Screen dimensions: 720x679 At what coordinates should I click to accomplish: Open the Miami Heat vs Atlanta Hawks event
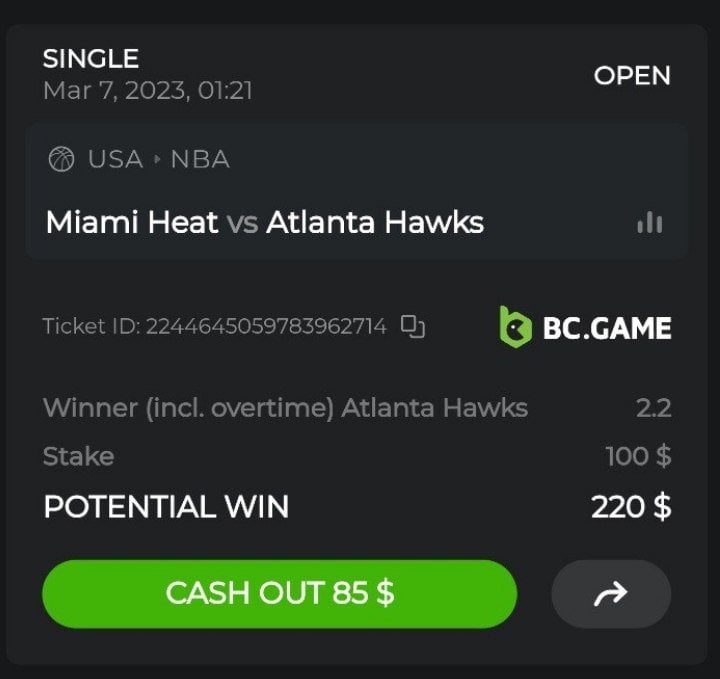pyautogui.click(x=265, y=222)
